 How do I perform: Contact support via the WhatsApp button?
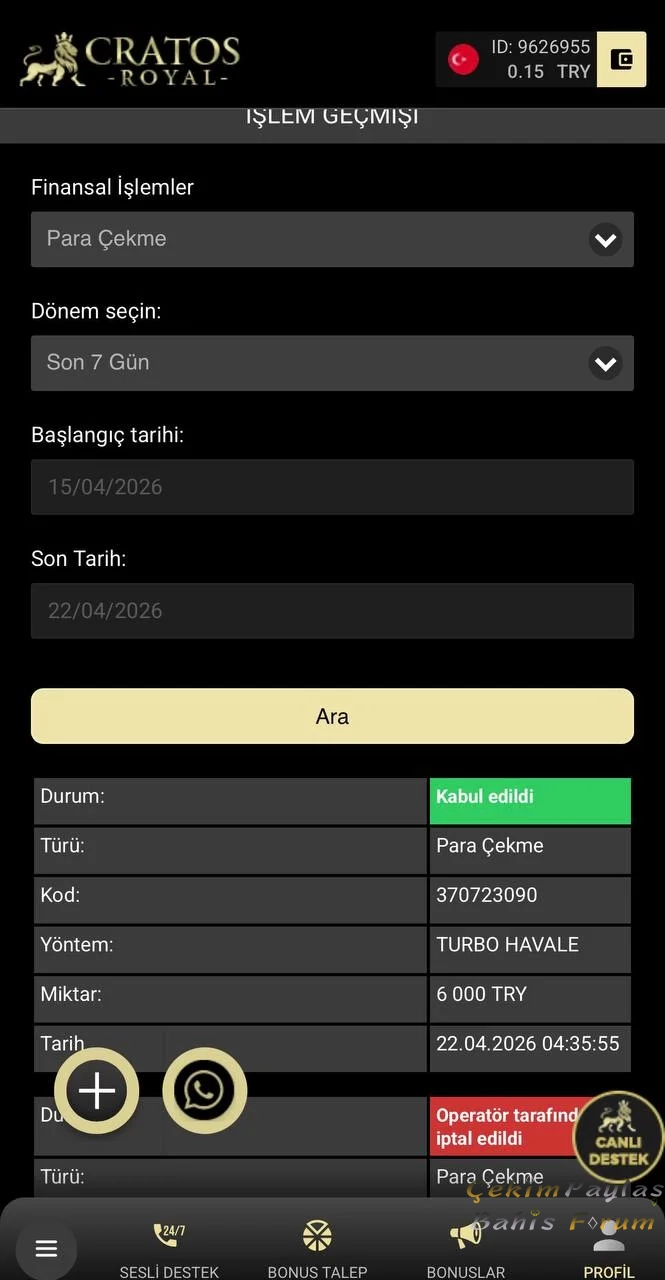[204, 1091]
